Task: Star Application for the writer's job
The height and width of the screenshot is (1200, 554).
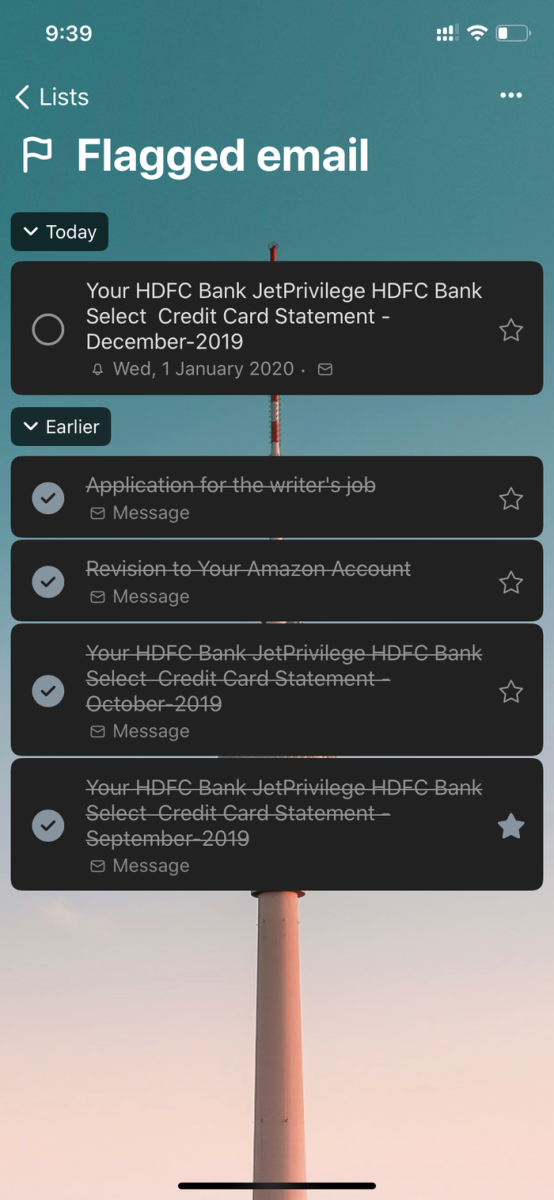Action: [x=511, y=498]
